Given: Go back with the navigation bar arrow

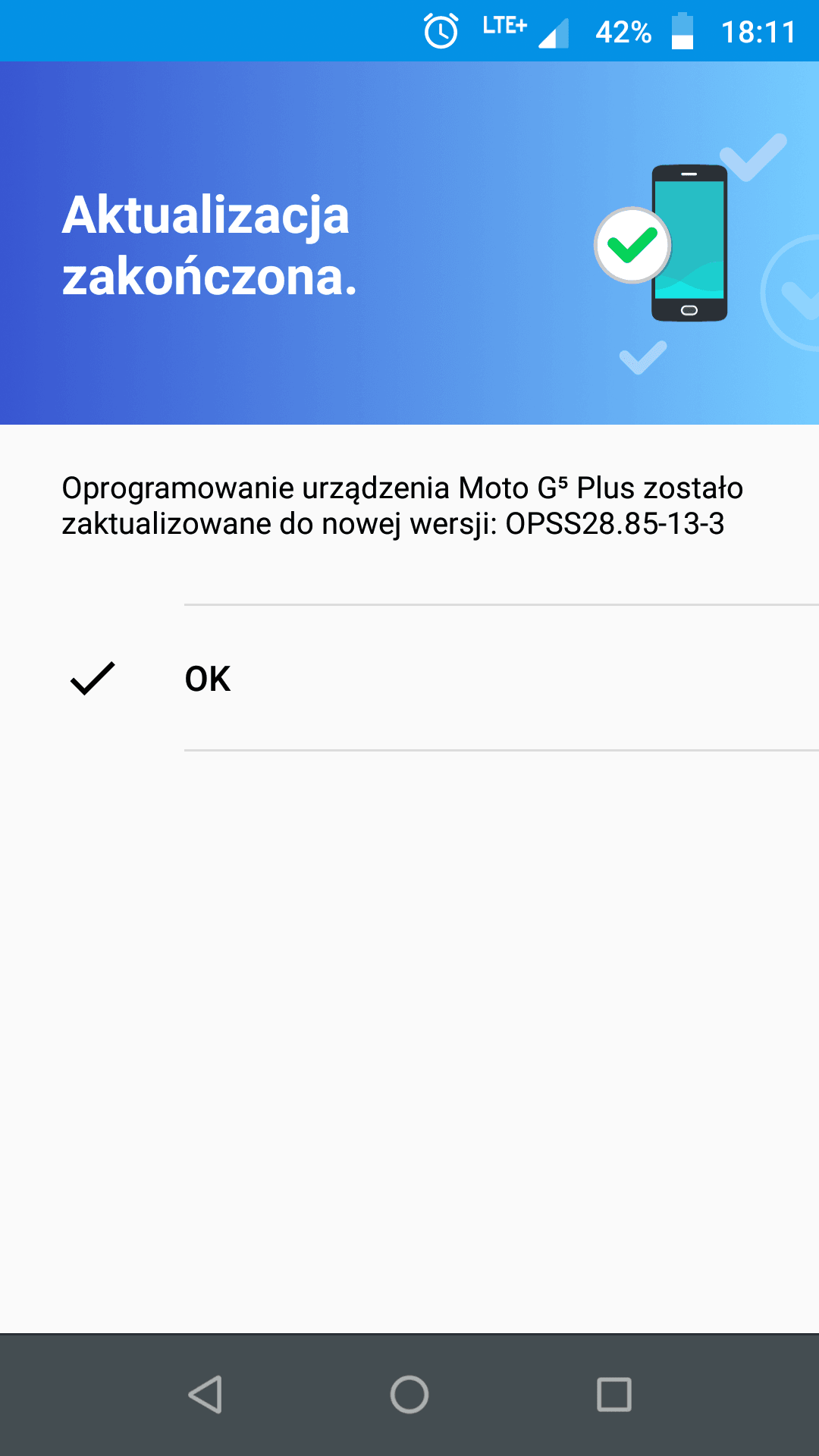Looking at the screenshot, I should 205,1395.
